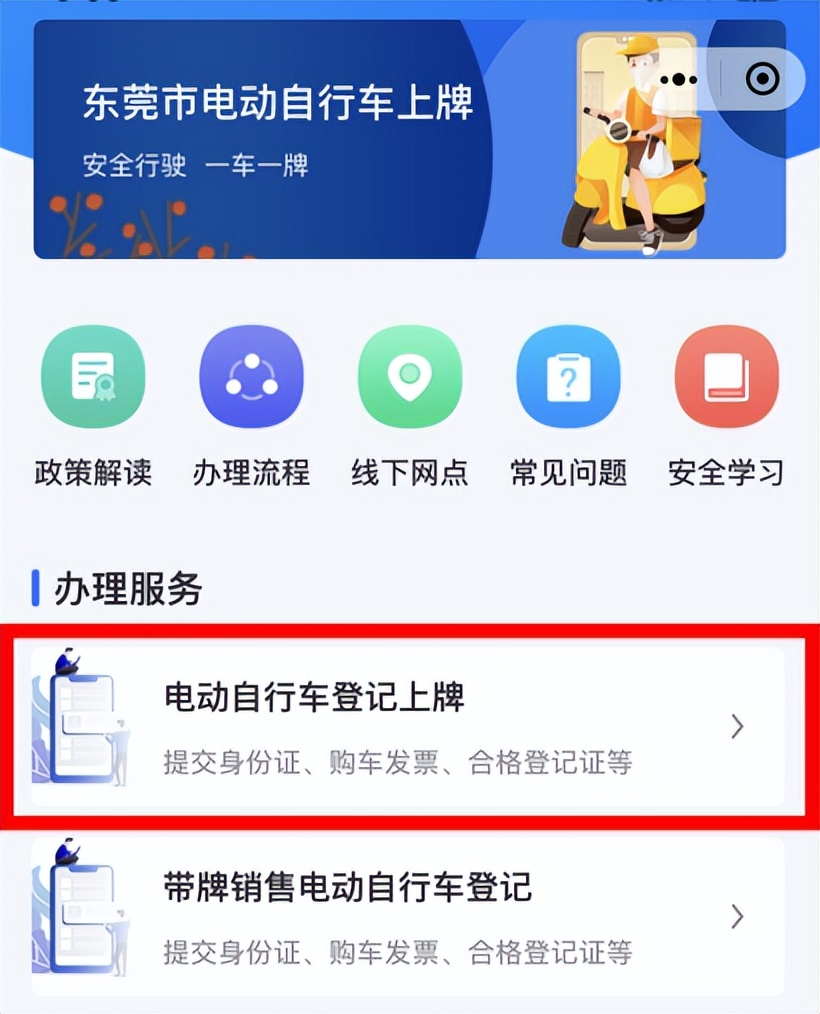This screenshot has height=1014, width=820.
Task: Open the mini-program more options ellipsis menu
Action: pos(680,77)
